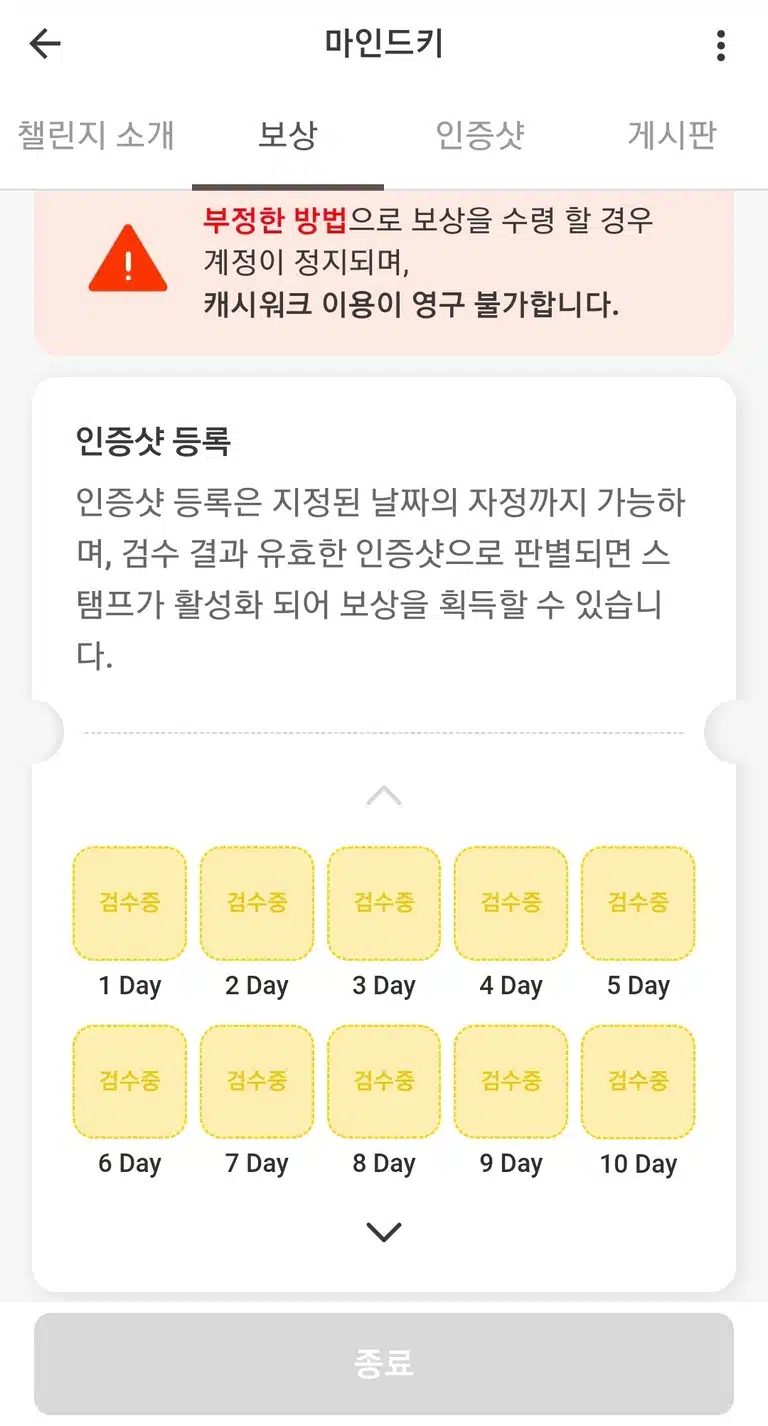Viewport: 768px width, 1426px height.
Task: Open the three-dot overflow menu
Action: [x=721, y=46]
